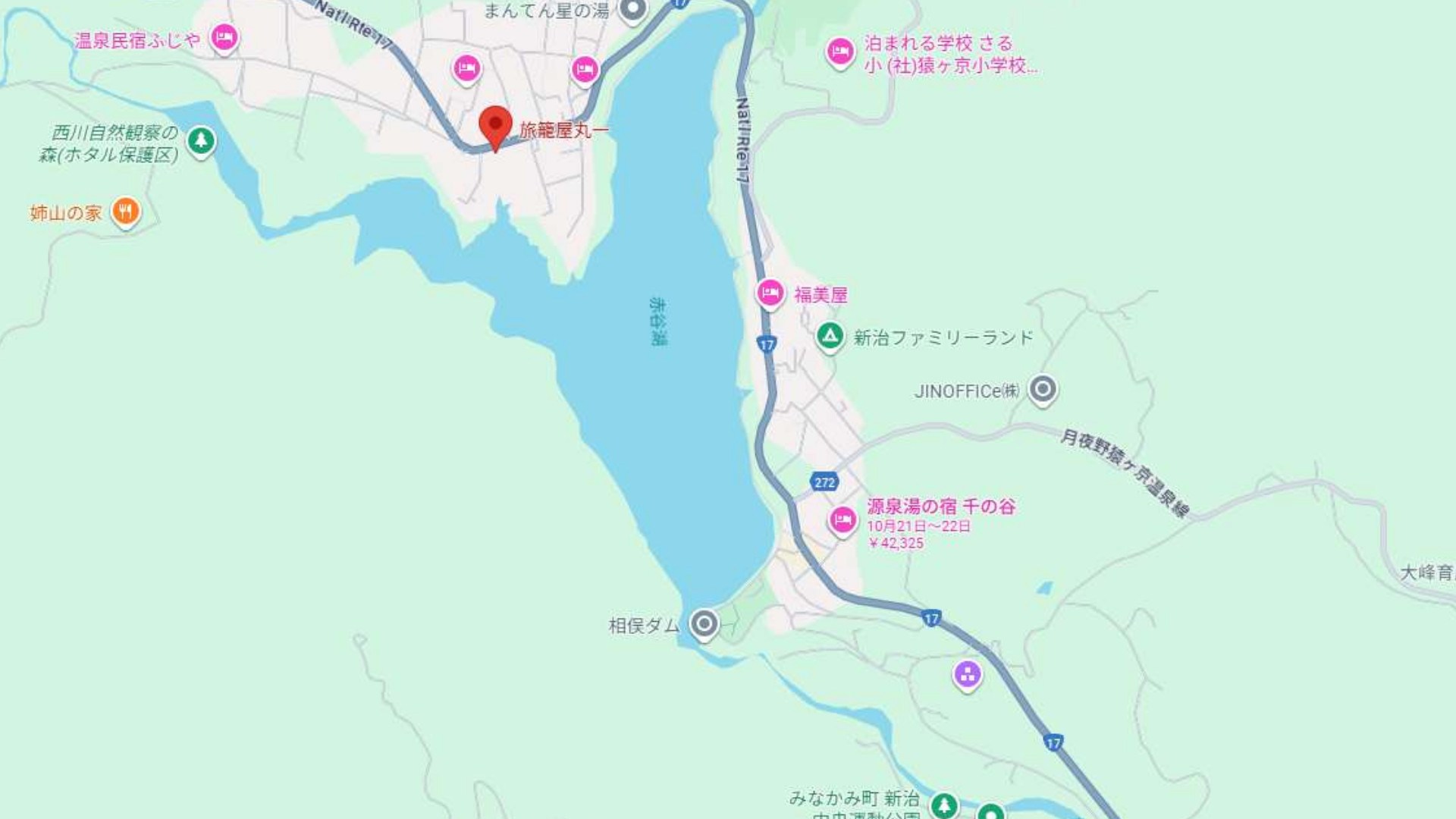
Task: Open the 温泉民宿ふじや lodging marker
Action: 224,37
